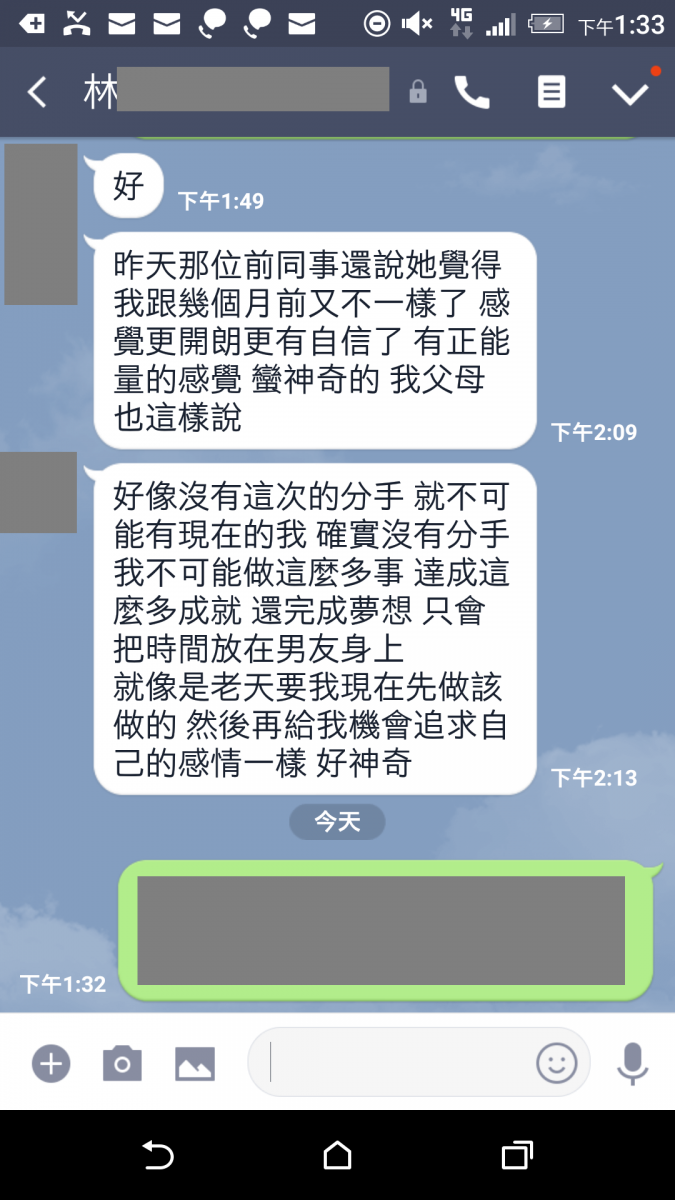This screenshot has width=675, height=1200.
Task: Open the emoji and sticker picker
Action: click(x=557, y=1062)
